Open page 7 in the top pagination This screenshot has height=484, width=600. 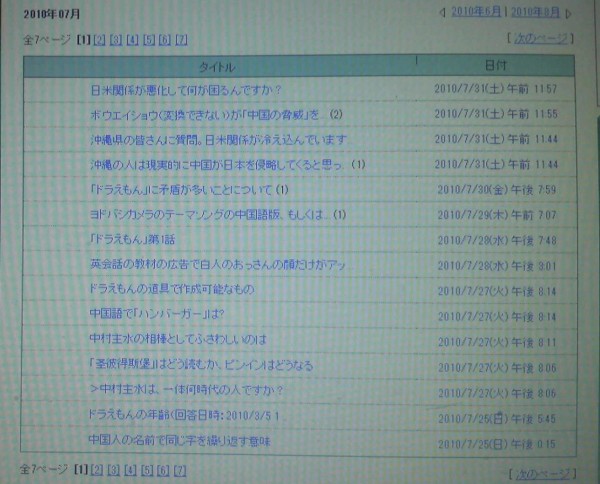[x=181, y=39]
